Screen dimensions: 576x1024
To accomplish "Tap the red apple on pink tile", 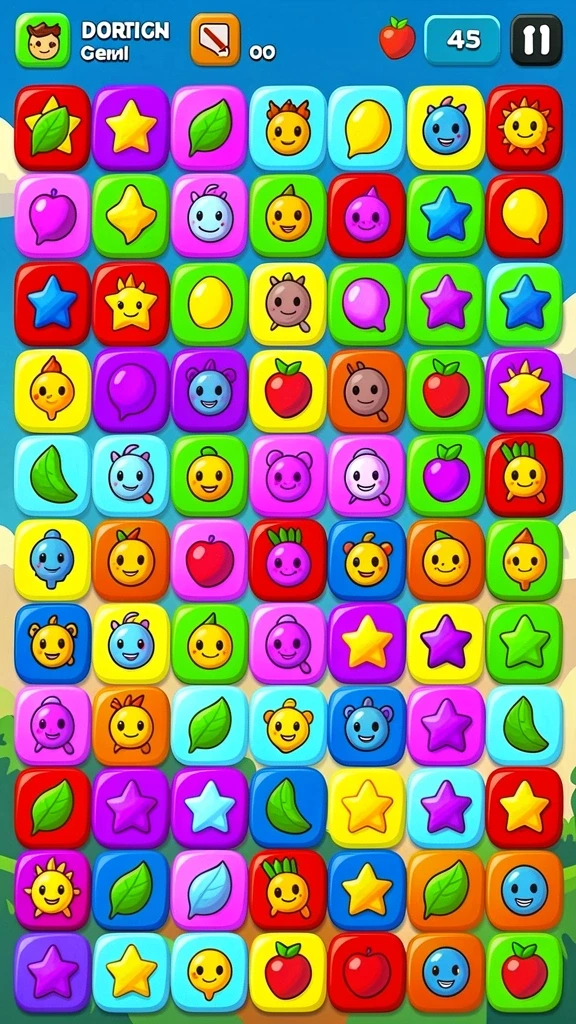I will 210,560.
